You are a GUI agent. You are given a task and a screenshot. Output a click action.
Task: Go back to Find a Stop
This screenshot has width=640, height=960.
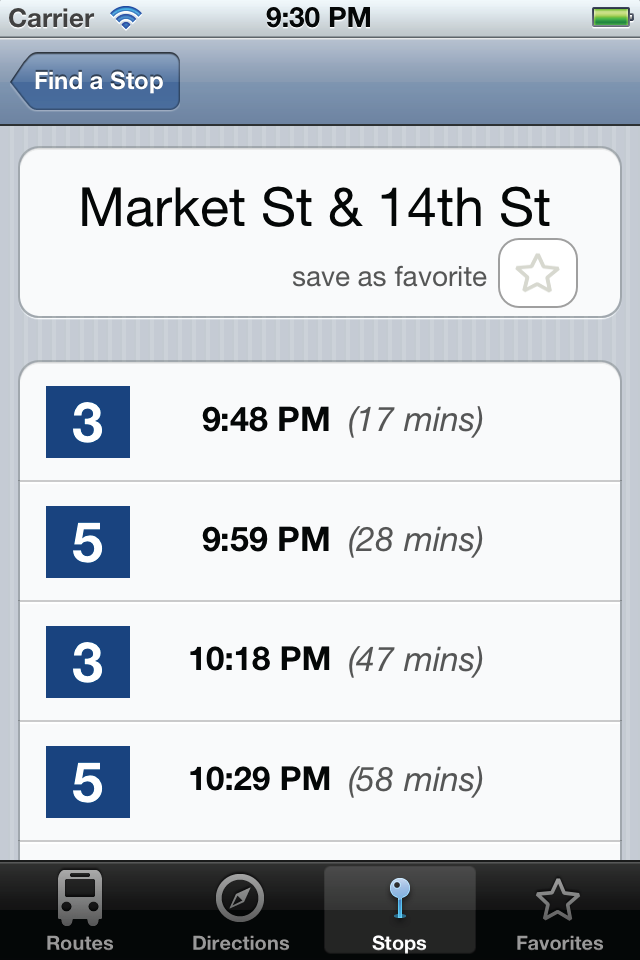[96, 82]
